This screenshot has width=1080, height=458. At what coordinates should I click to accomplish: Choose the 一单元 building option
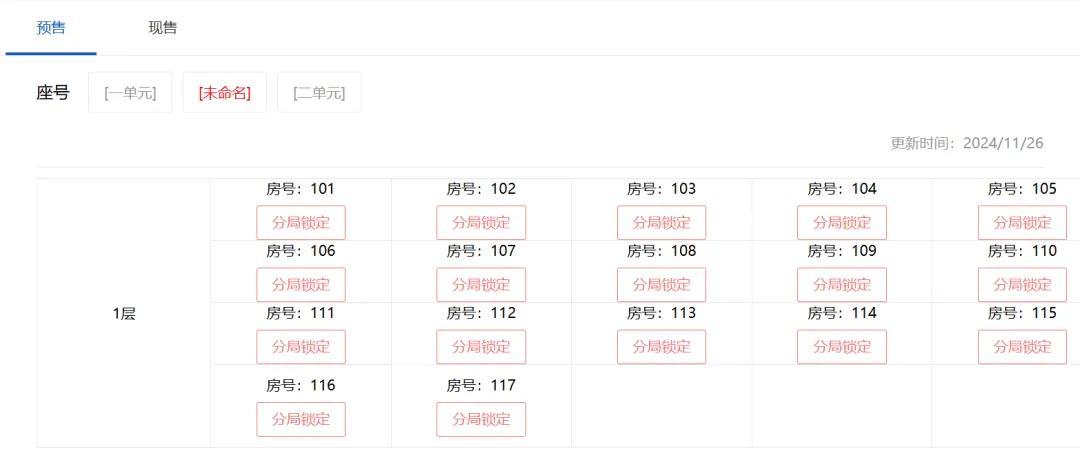[130, 93]
